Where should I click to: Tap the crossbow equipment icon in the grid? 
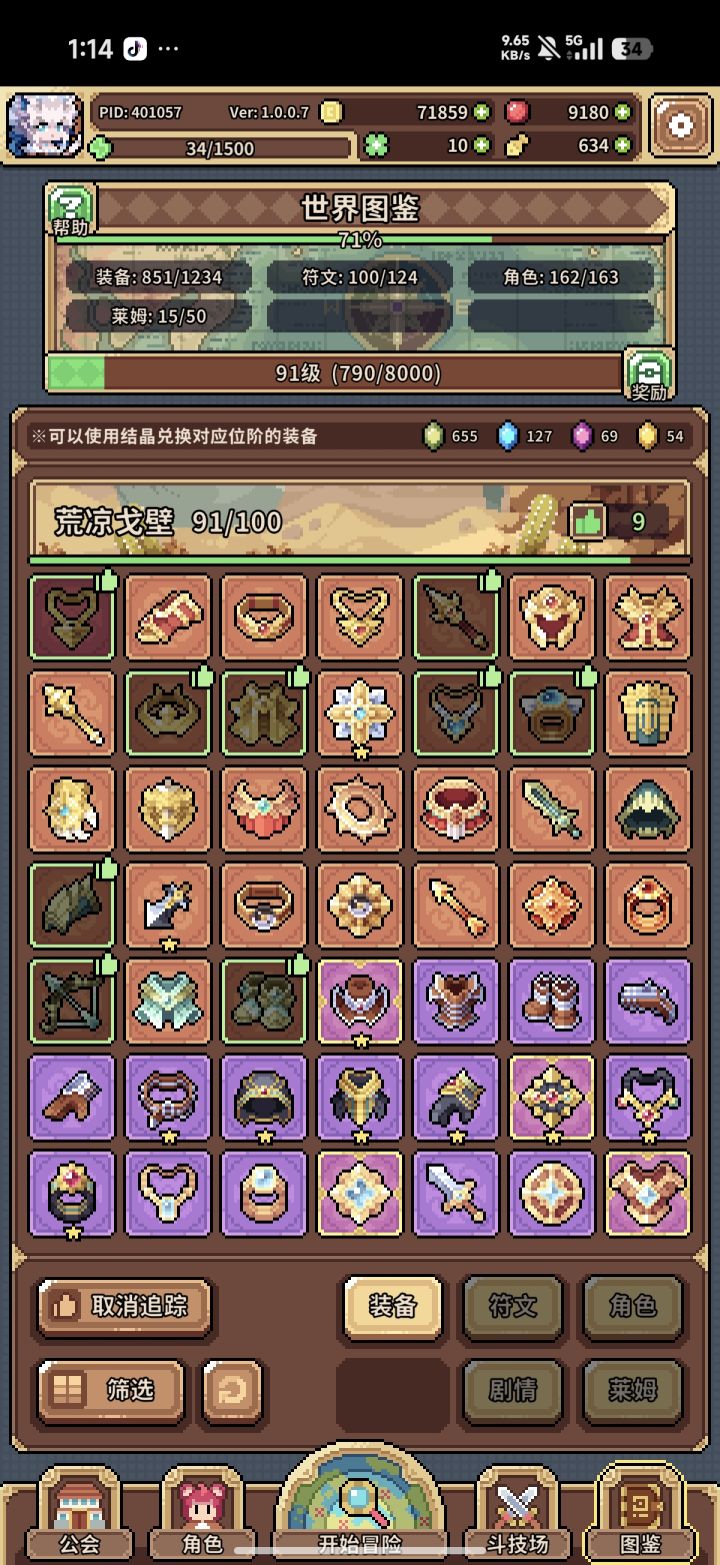click(x=71, y=1003)
